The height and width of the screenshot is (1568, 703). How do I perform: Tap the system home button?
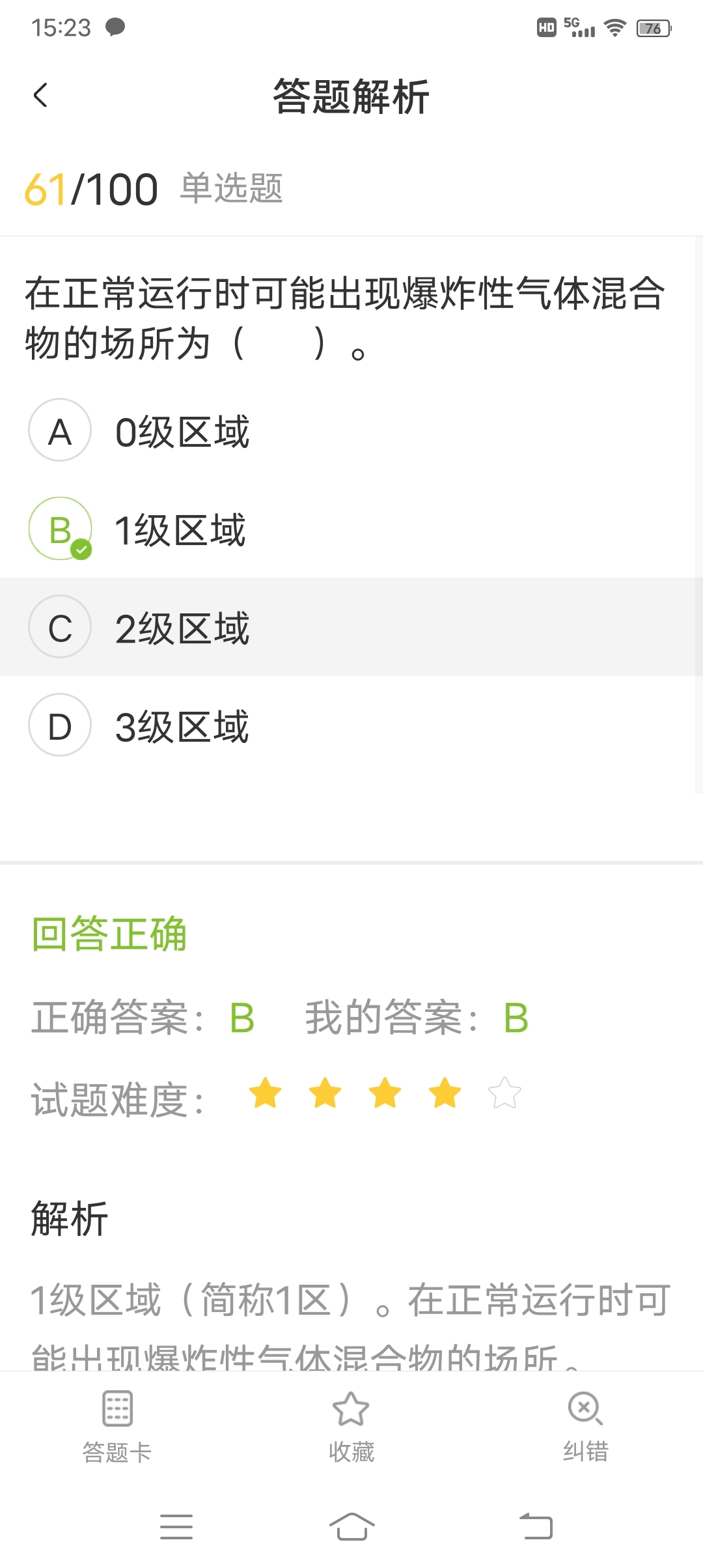tap(351, 1526)
